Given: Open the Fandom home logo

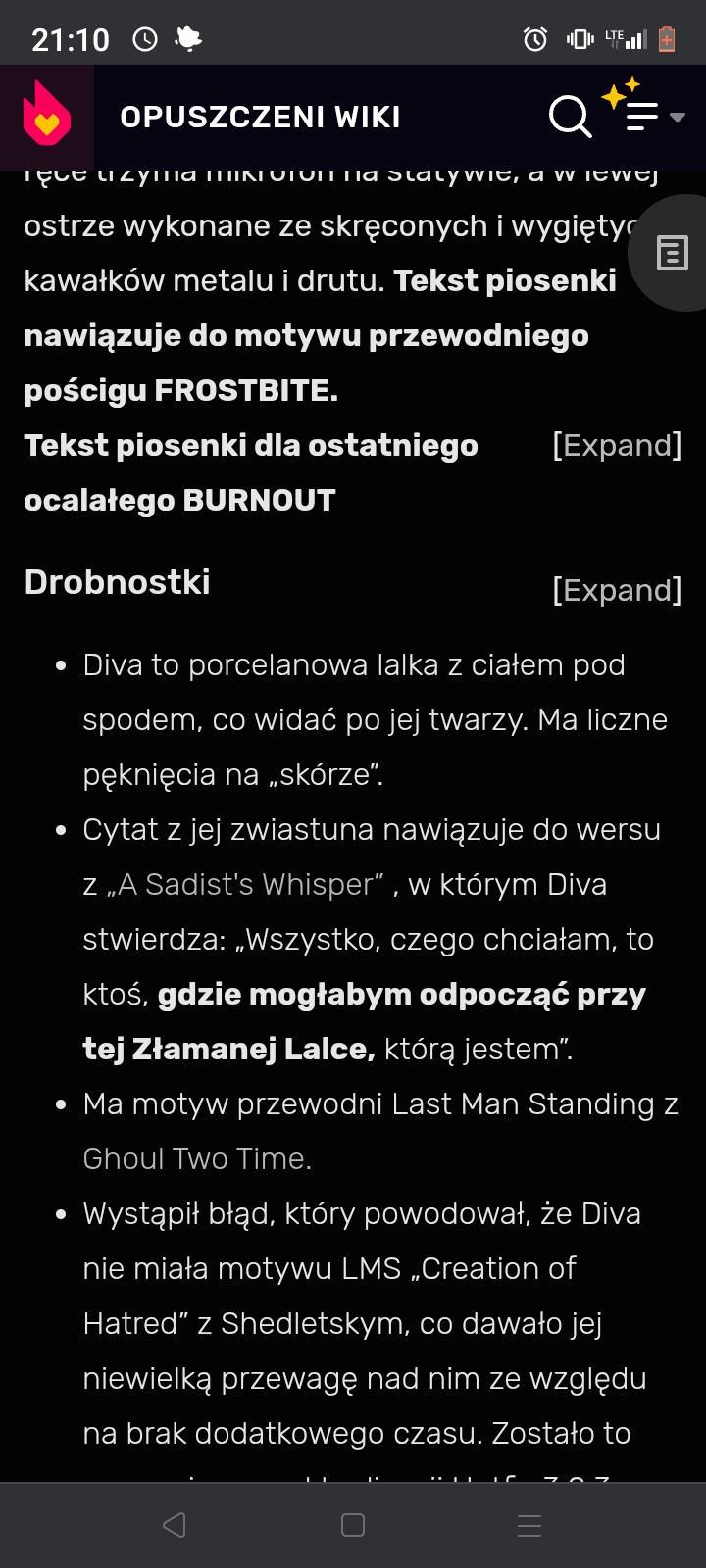Looking at the screenshot, I should [x=46, y=117].
